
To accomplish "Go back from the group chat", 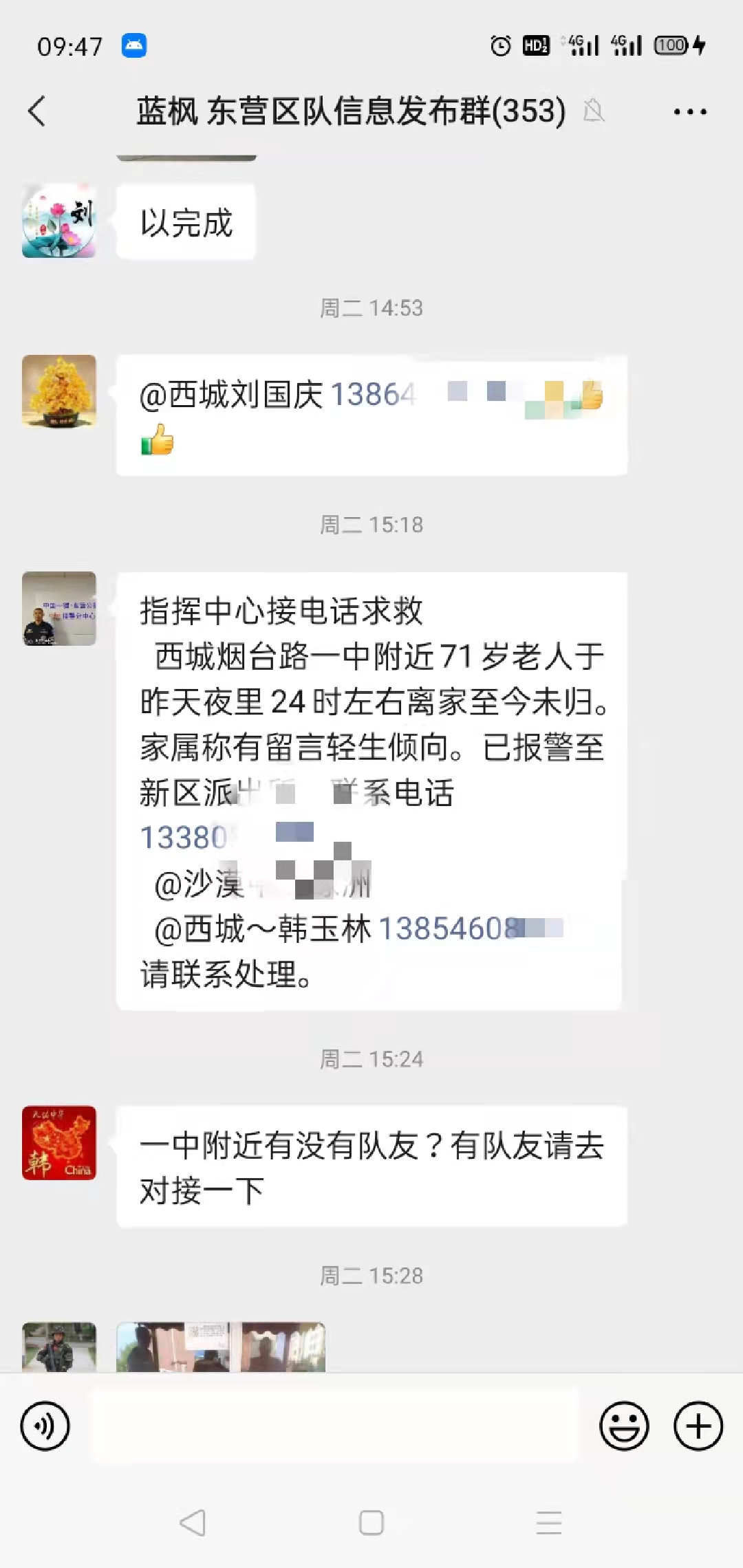I will [x=36, y=111].
